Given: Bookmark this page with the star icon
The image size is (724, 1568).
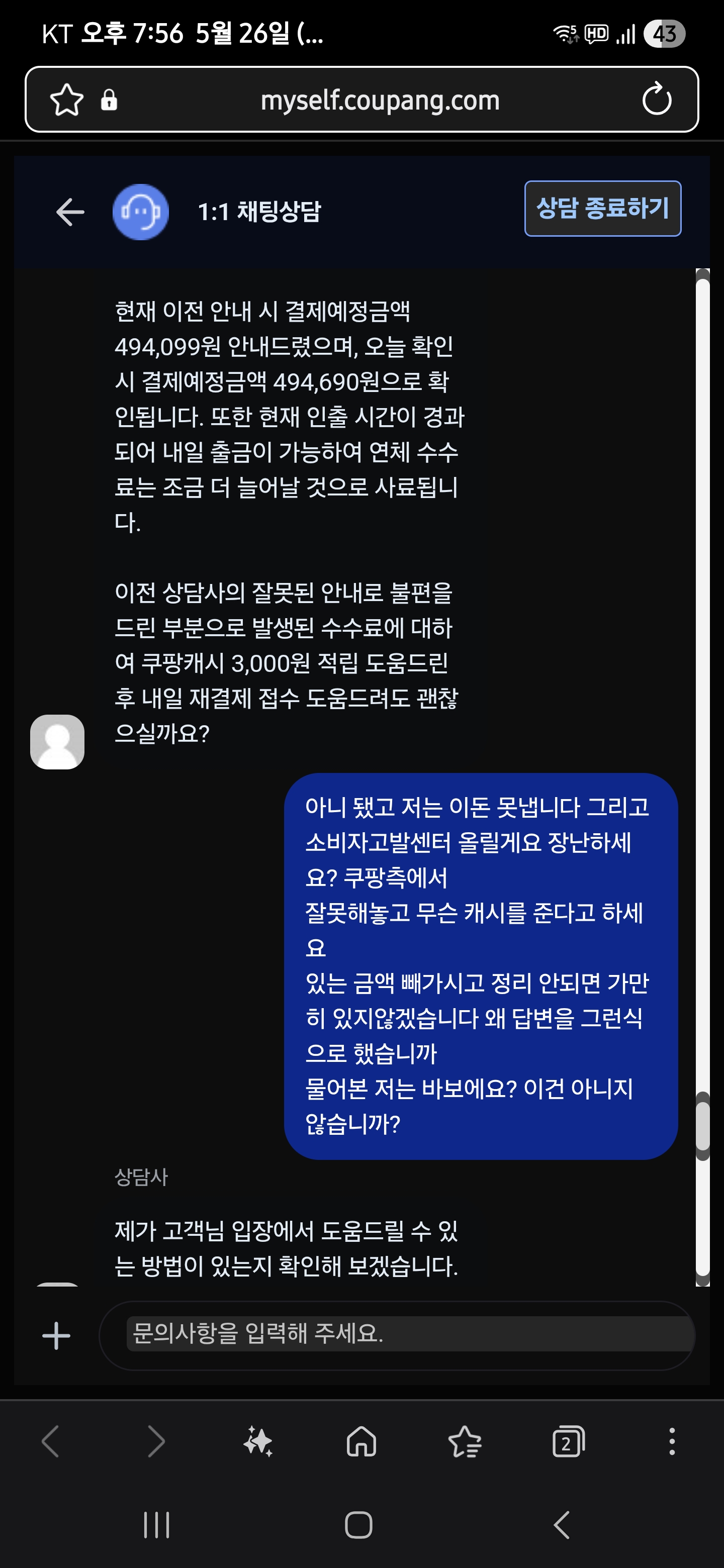Looking at the screenshot, I should click(x=66, y=99).
